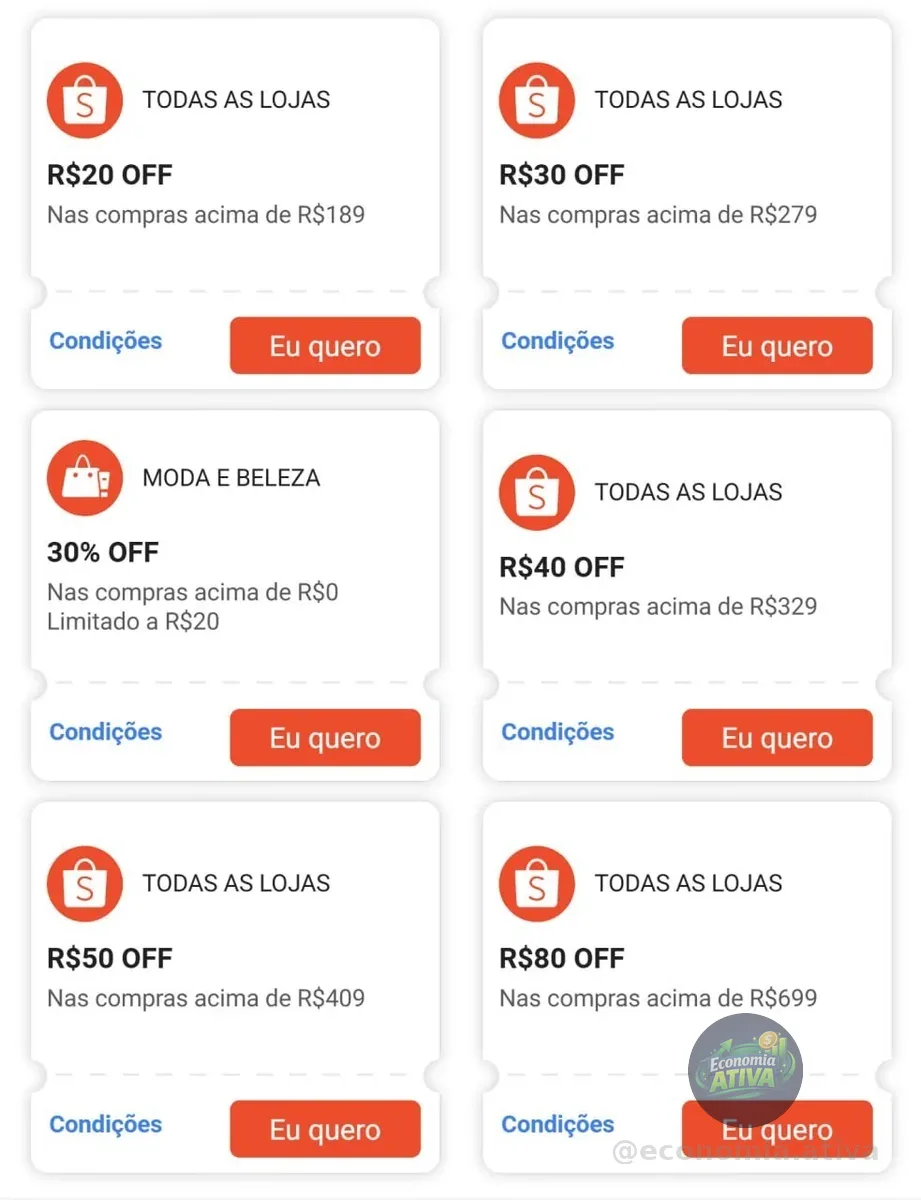Open Condições for the R$20 OFF coupon
Screen dimensions: 921x1200
click(x=104, y=341)
